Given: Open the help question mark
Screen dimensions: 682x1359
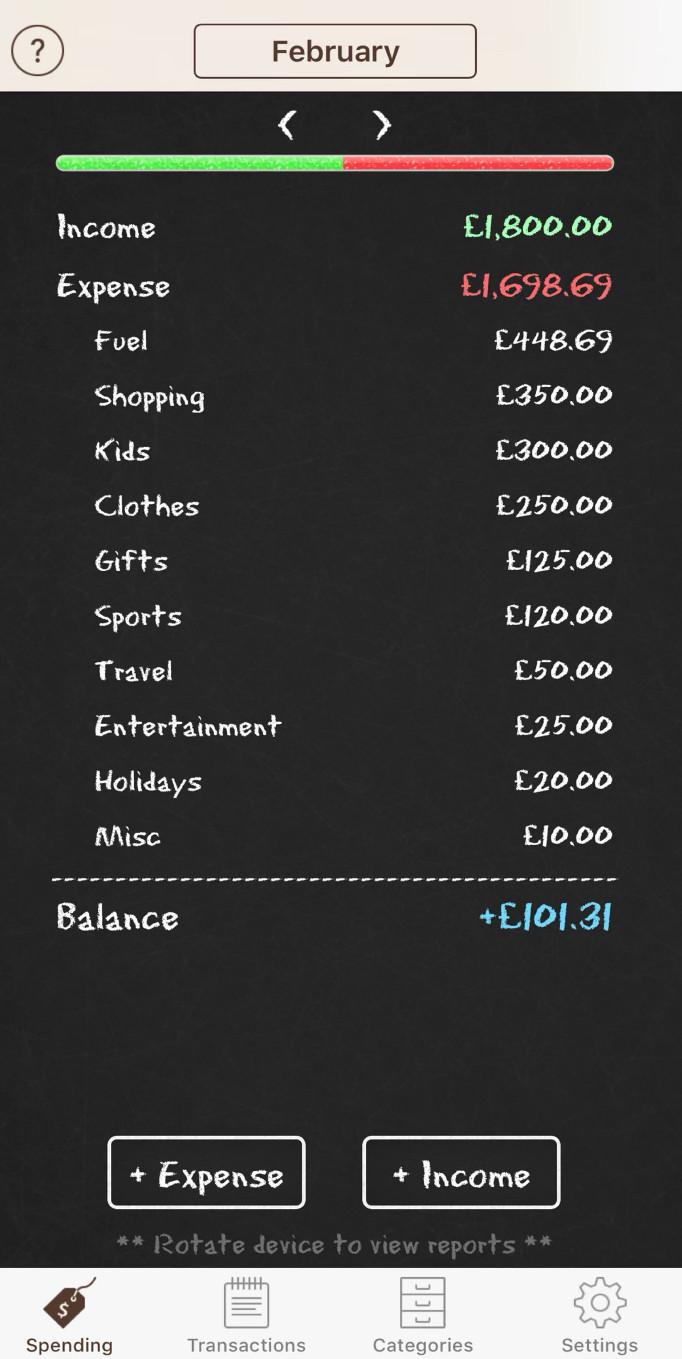Looking at the screenshot, I should pos(38,50).
